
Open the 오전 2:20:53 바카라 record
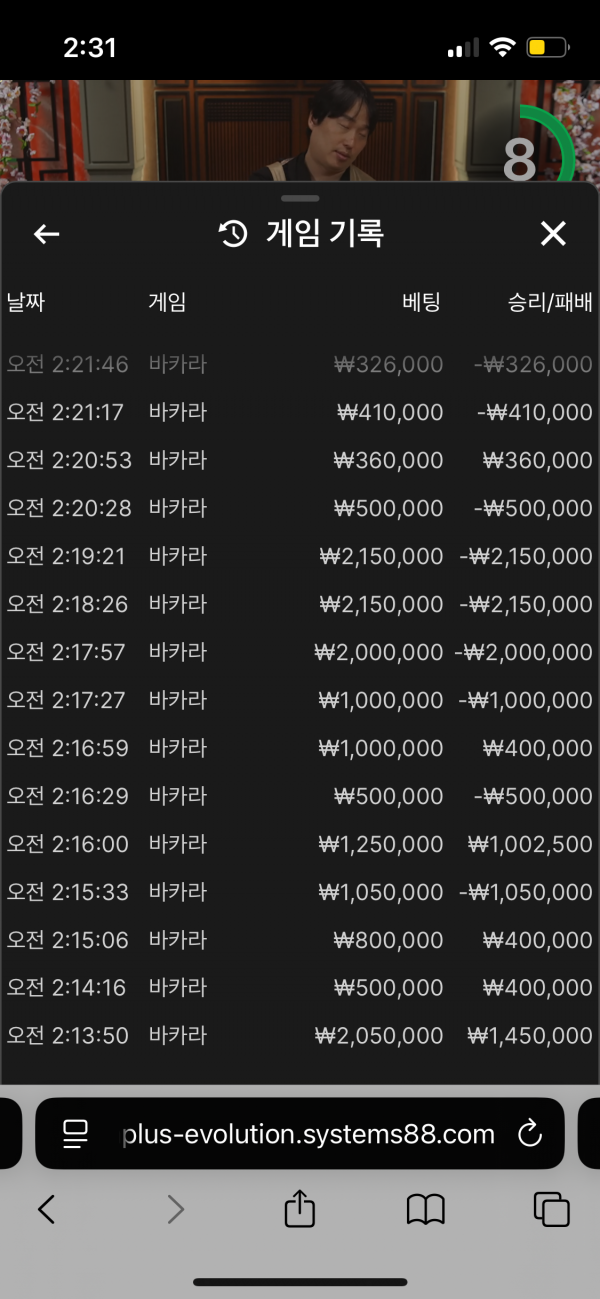[x=300, y=460]
